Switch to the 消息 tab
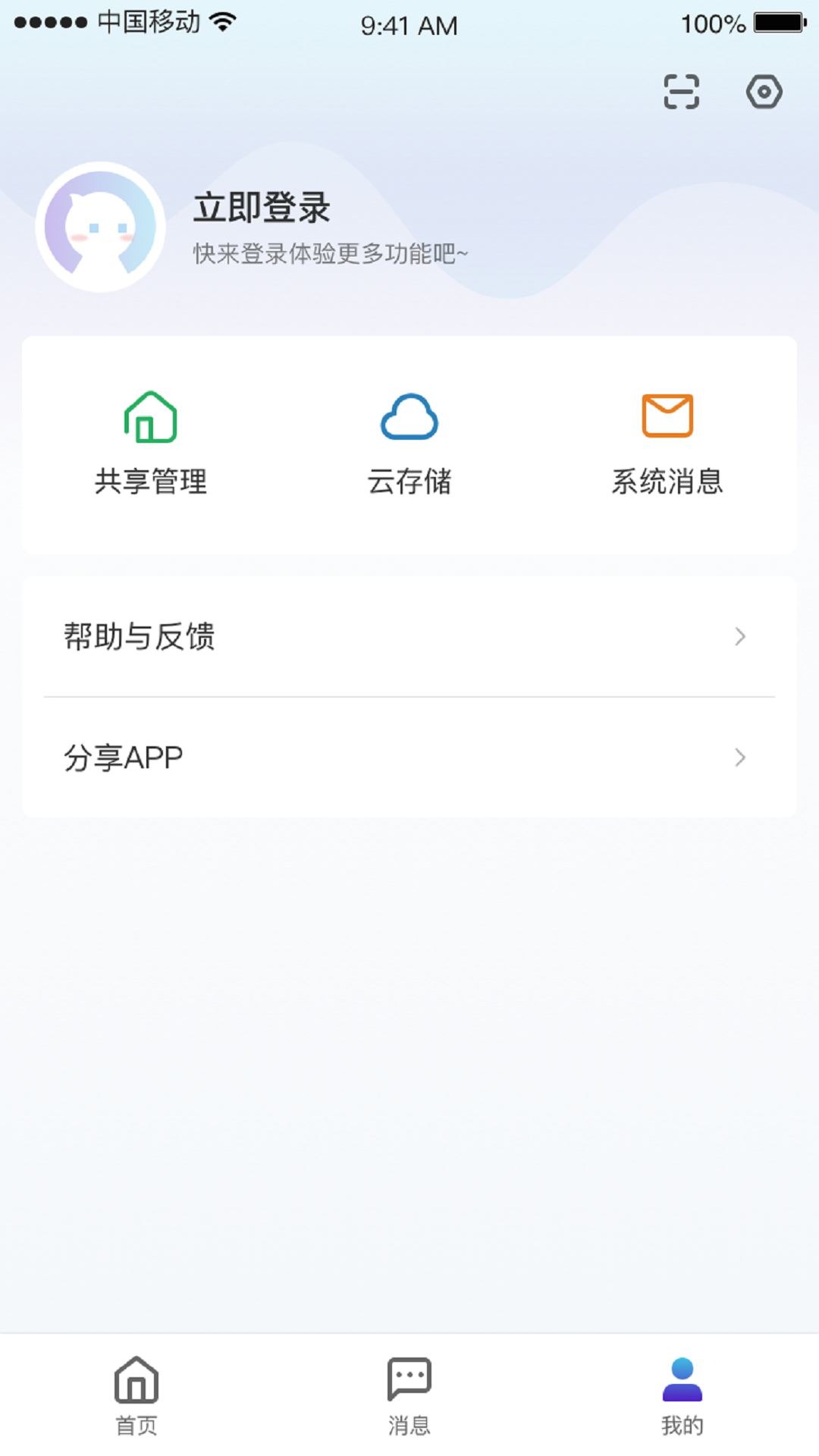The height and width of the screenshot is (1456, 819). pyautogui.click(x=409, y=1399)
